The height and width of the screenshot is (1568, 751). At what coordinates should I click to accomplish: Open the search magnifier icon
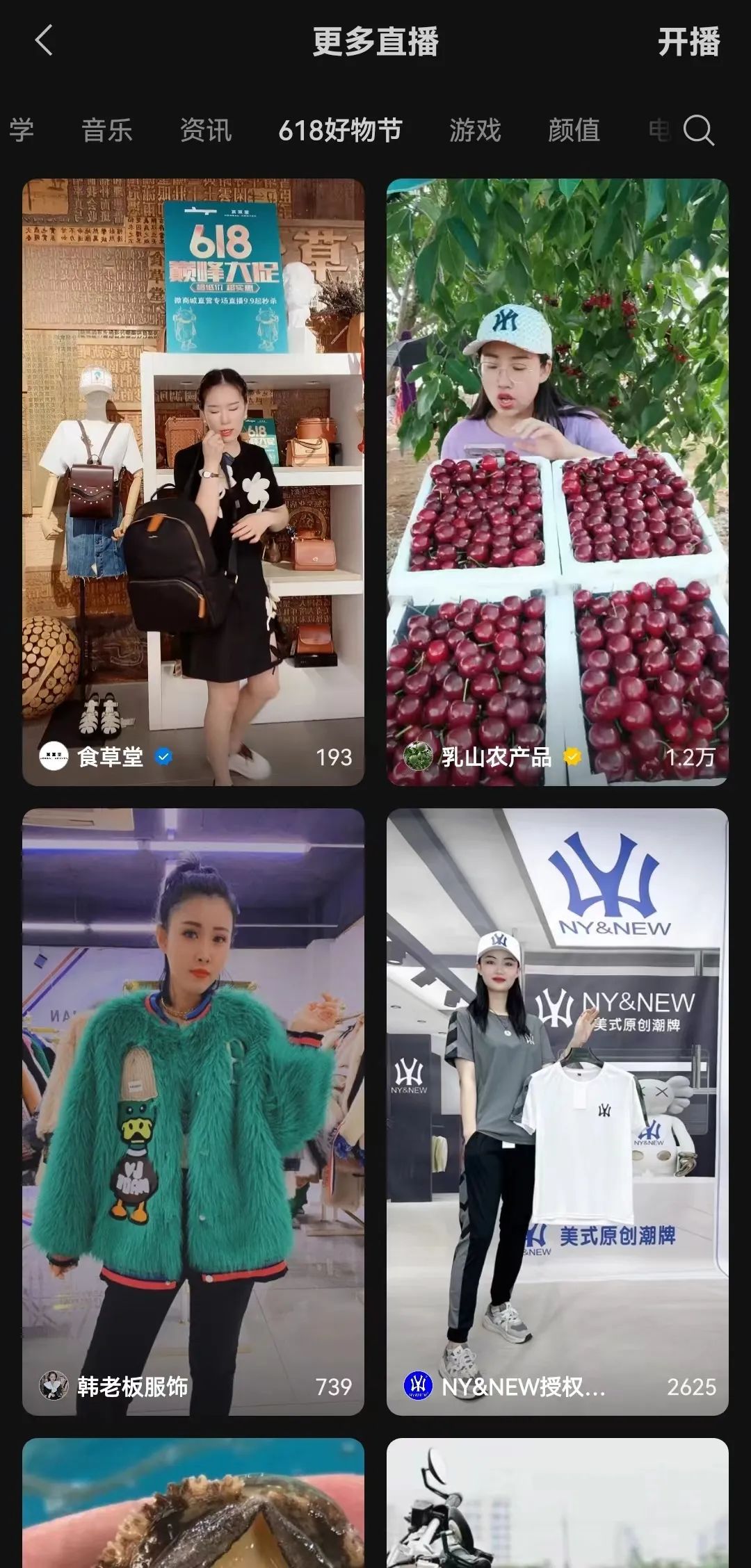point(698,130)
